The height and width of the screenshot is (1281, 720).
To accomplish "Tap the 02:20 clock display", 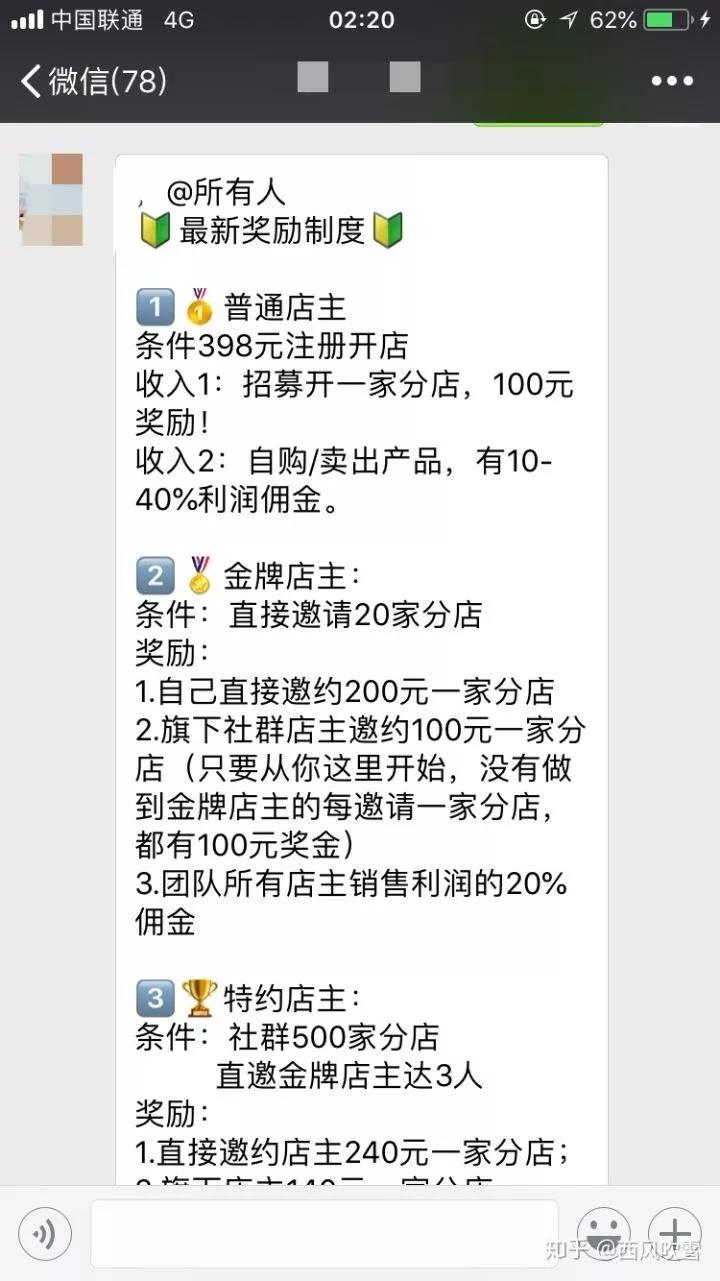I will point(360,19).
